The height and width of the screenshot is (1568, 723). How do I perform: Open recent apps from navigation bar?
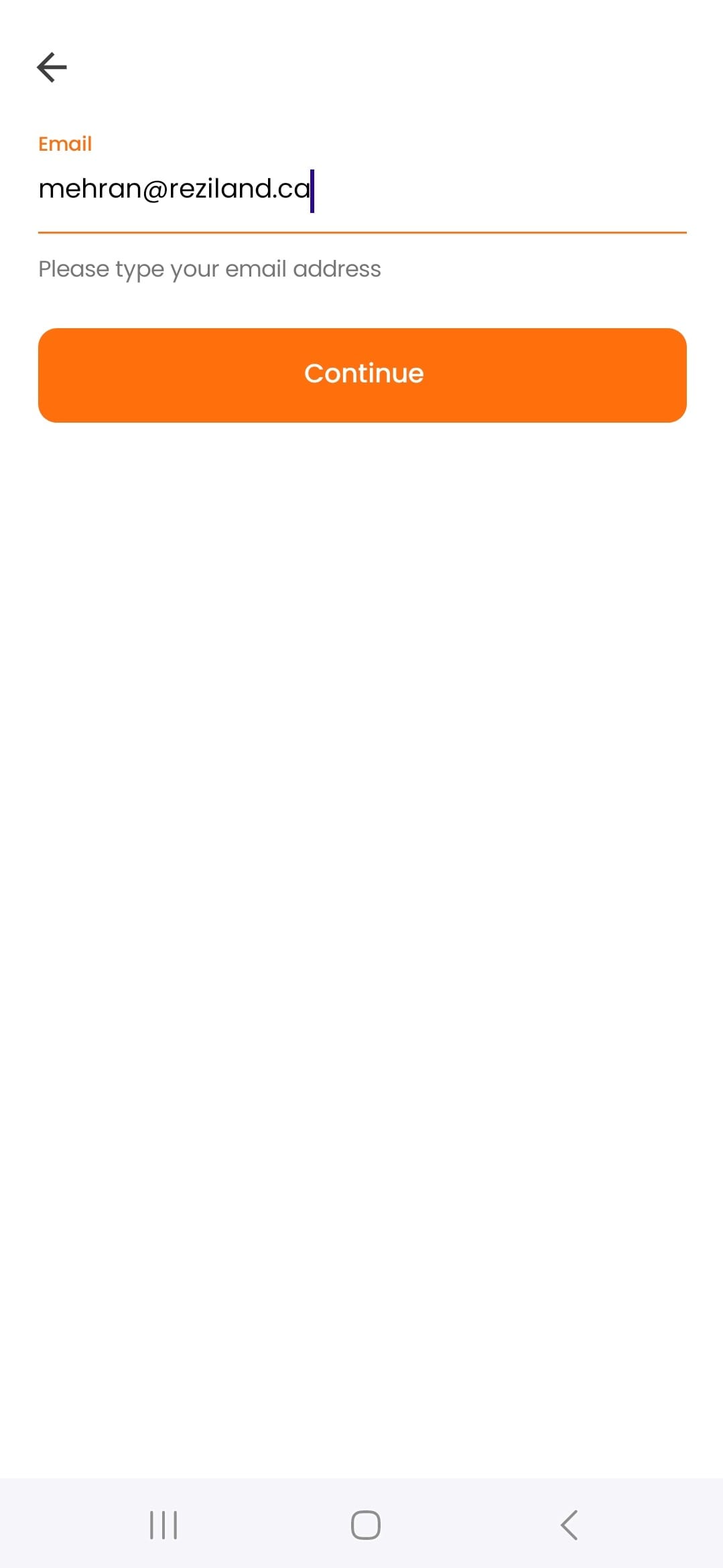163,1525
